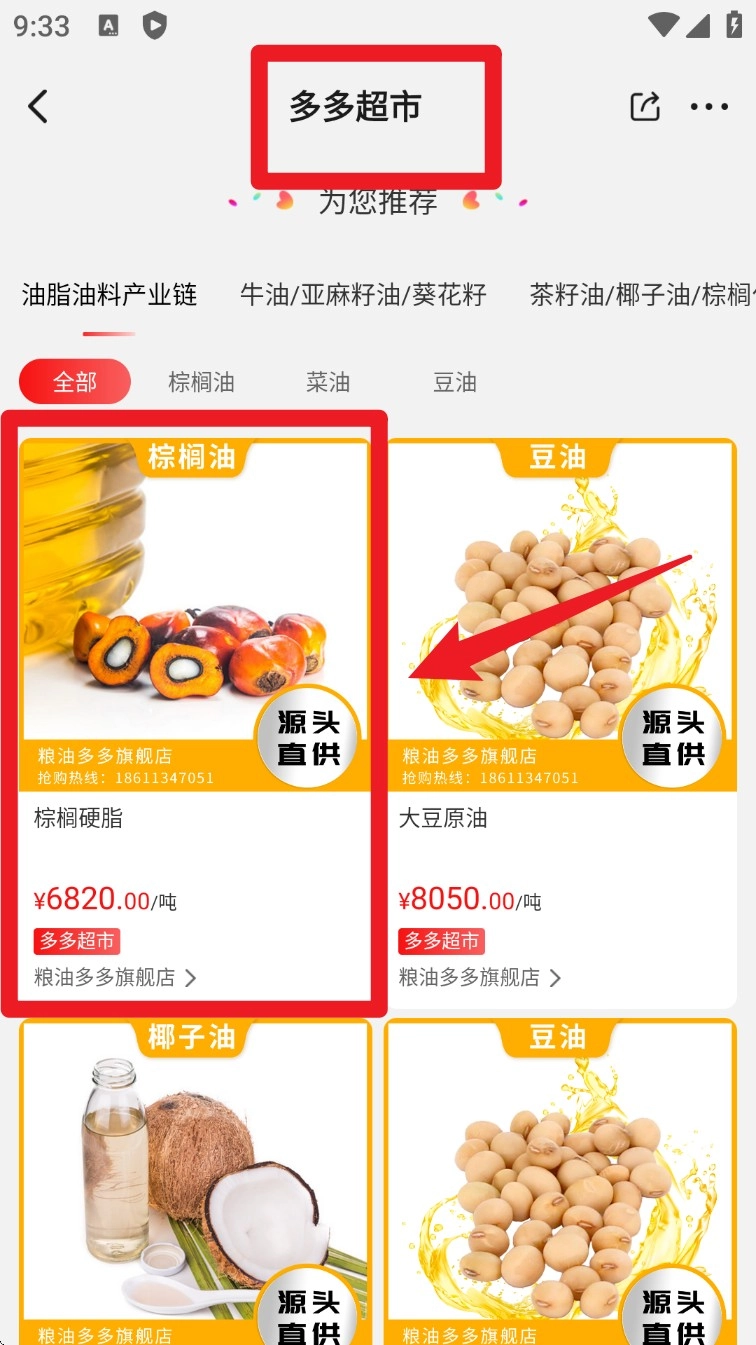Switch to the 牛油/亚麻籽油/葵花籽 tab

coord(363,295)
